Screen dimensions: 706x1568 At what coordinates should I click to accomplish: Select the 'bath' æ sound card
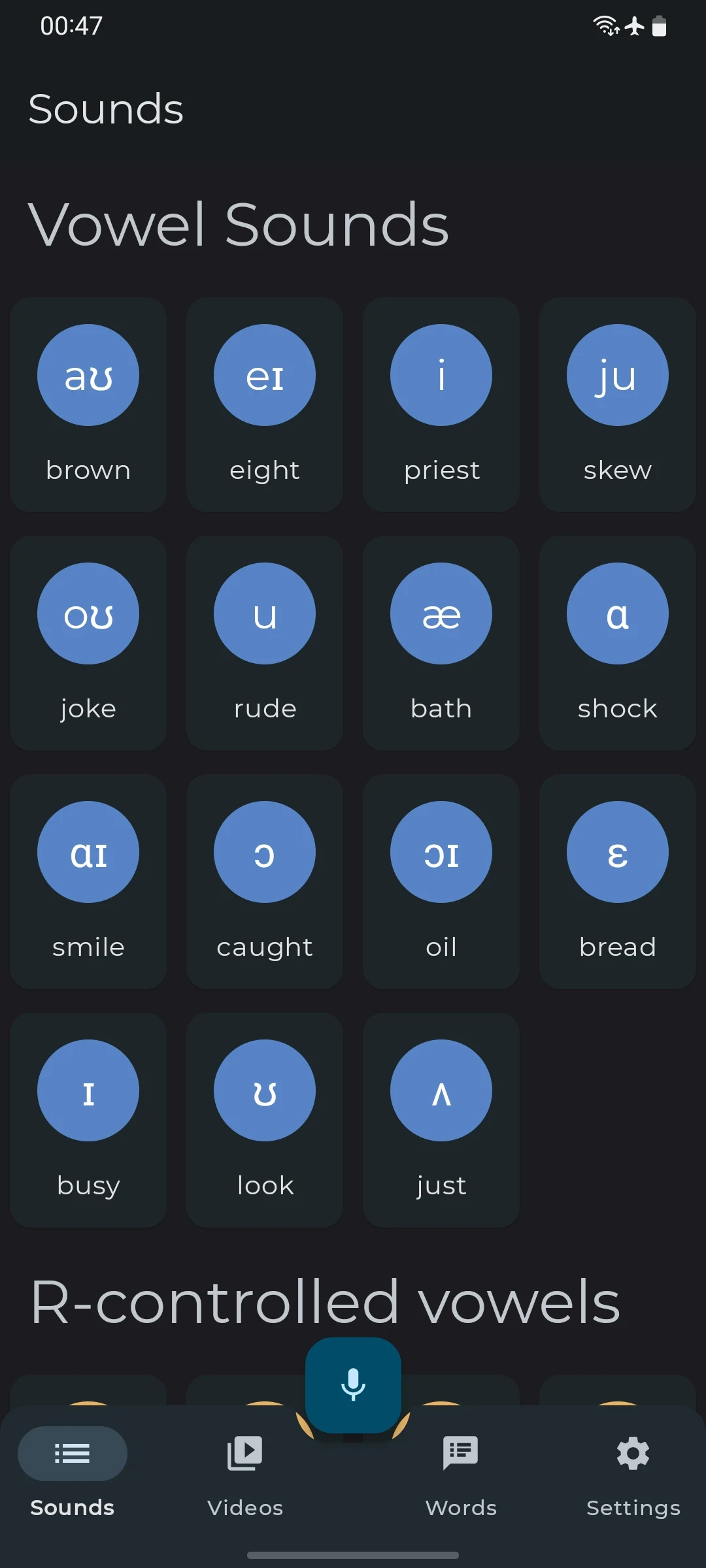pyautogui.click(x=441, y=643)
